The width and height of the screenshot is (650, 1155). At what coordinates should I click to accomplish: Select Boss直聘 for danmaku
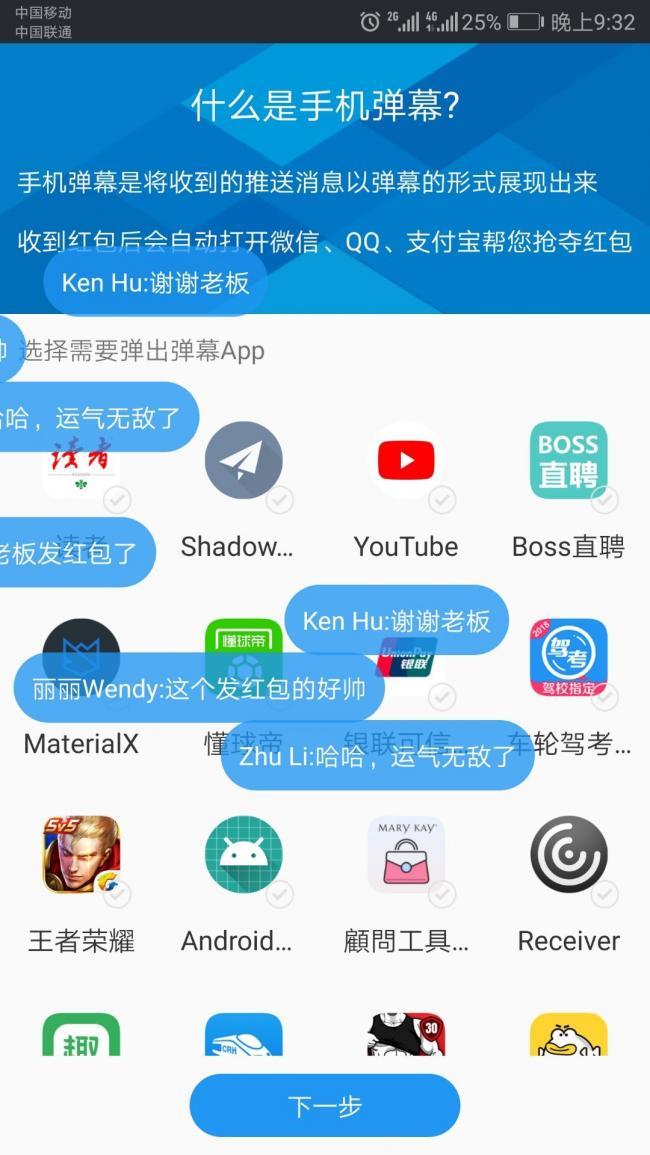(x=568, y=462)
